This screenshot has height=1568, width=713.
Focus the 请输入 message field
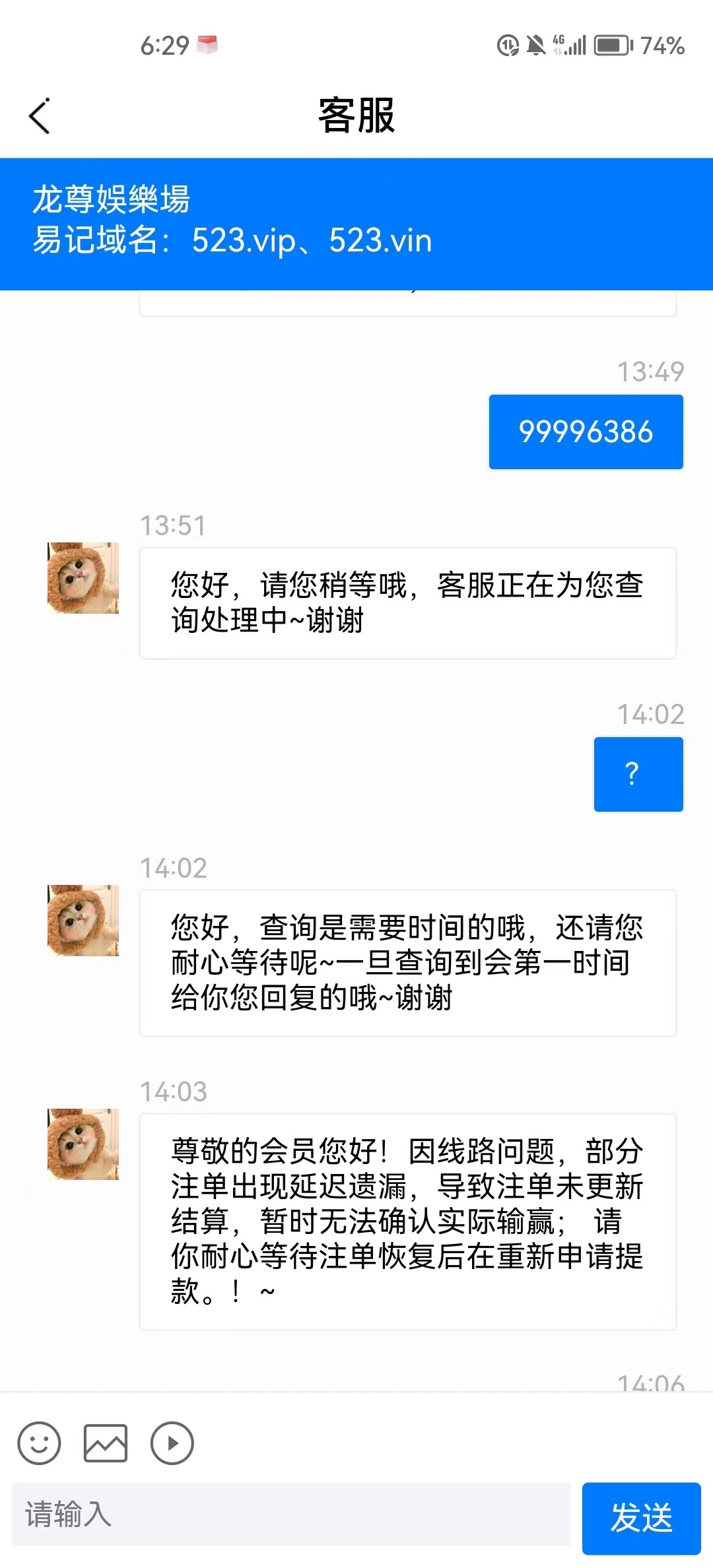coord(290,1514)
